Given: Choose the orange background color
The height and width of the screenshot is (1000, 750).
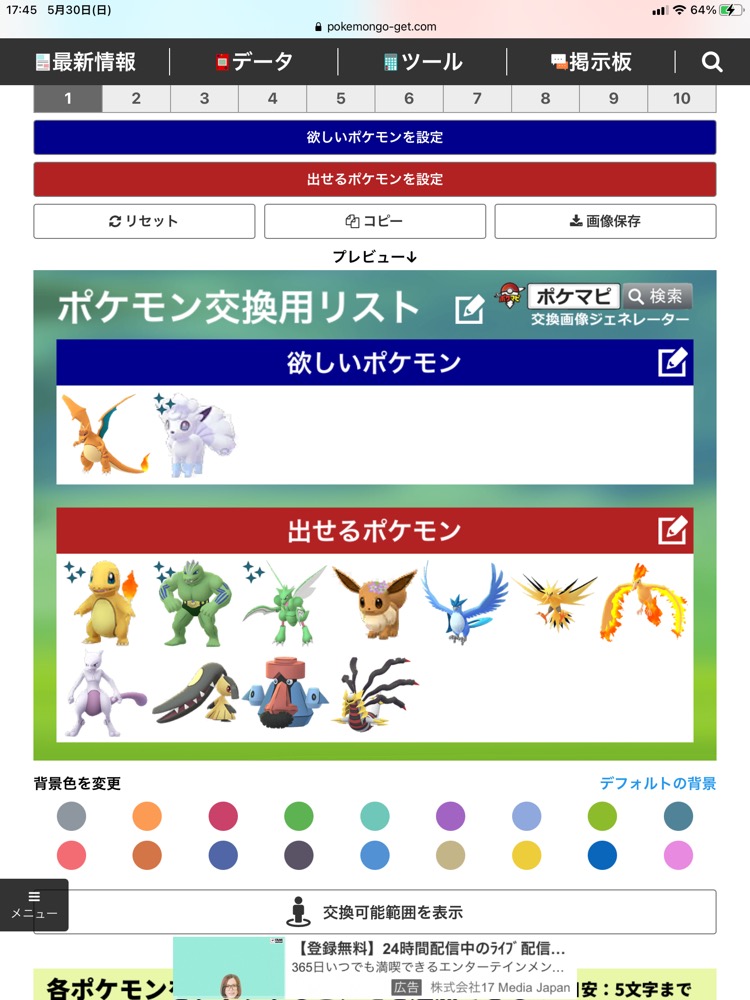Looking at the screenshot, I should 147,817.
